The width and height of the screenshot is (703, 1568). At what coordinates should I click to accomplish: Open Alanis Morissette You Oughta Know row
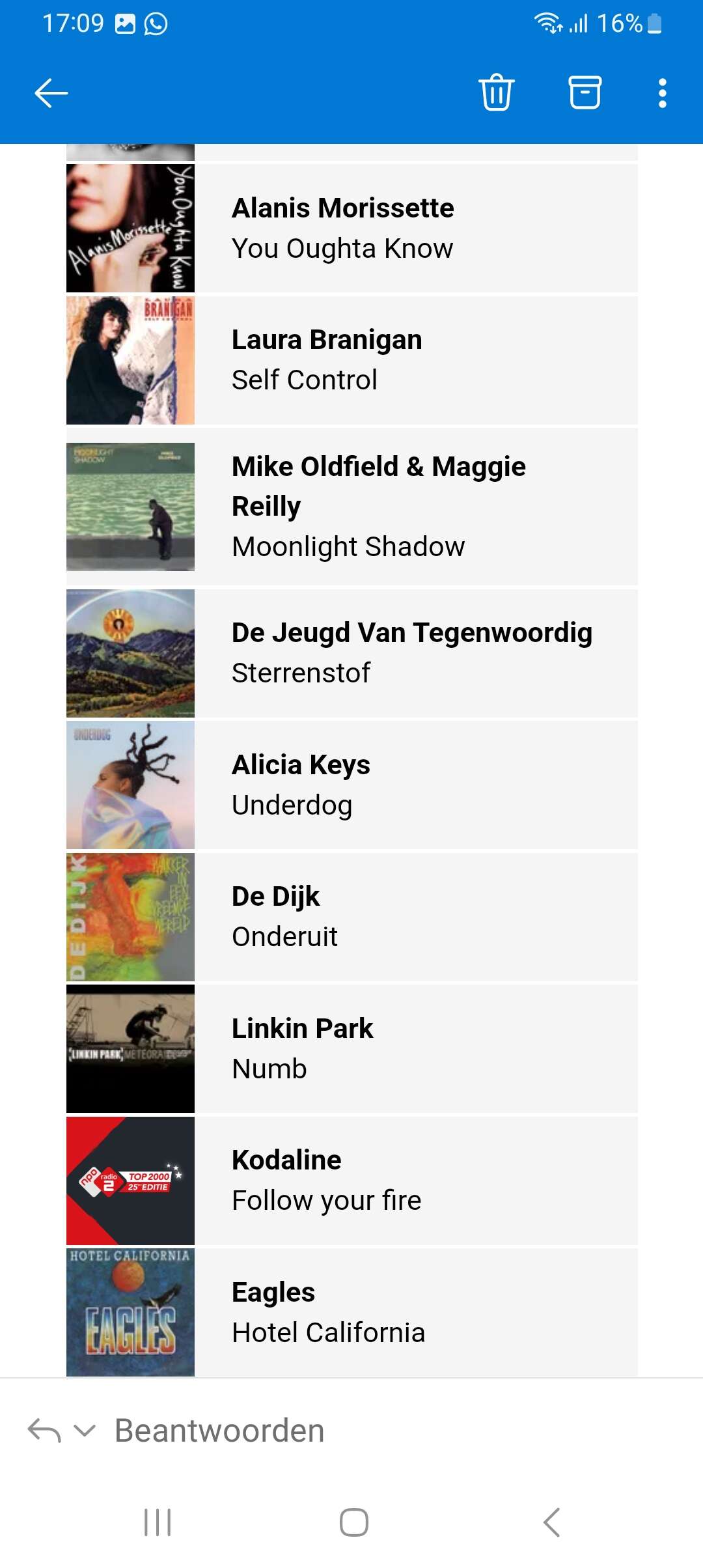coord(352,228)
